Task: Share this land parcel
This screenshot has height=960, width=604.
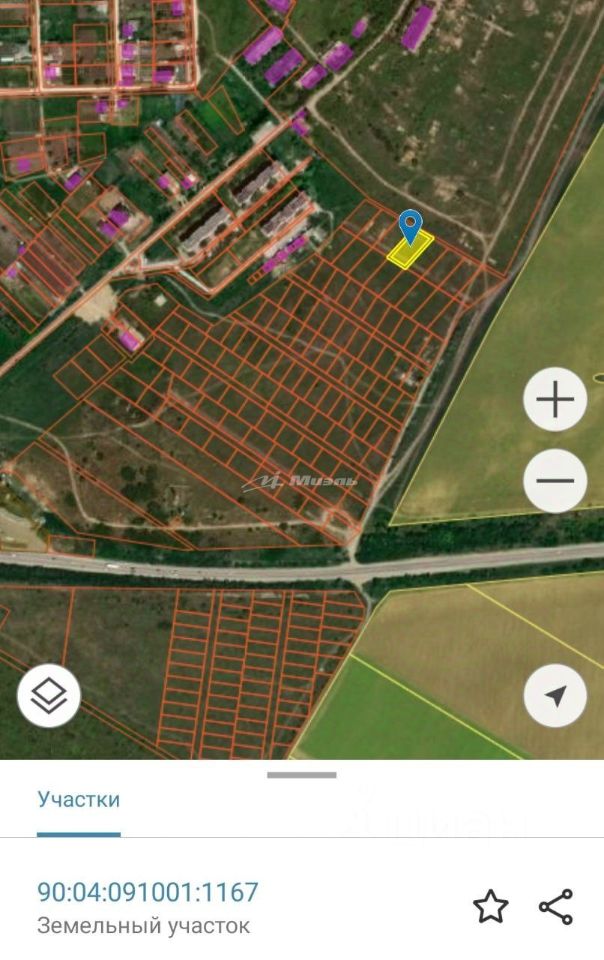Action: pyautogui.click(x=555, y=907)
